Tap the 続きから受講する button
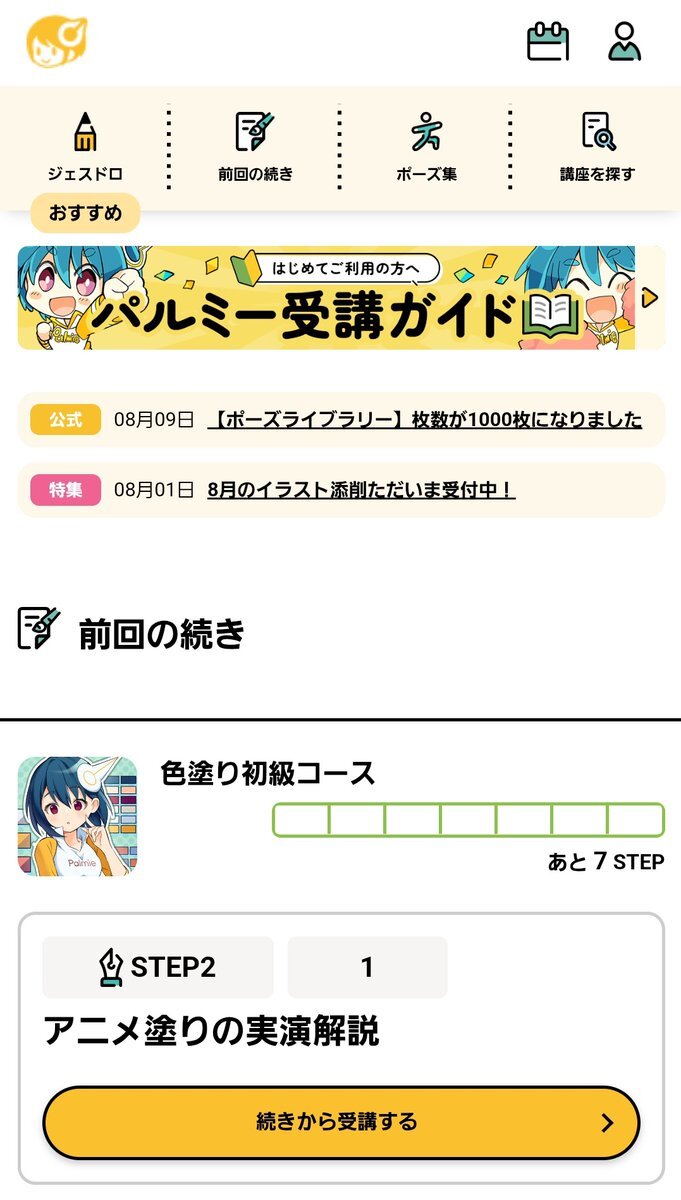681x1200 pixels. (340, 1122)
